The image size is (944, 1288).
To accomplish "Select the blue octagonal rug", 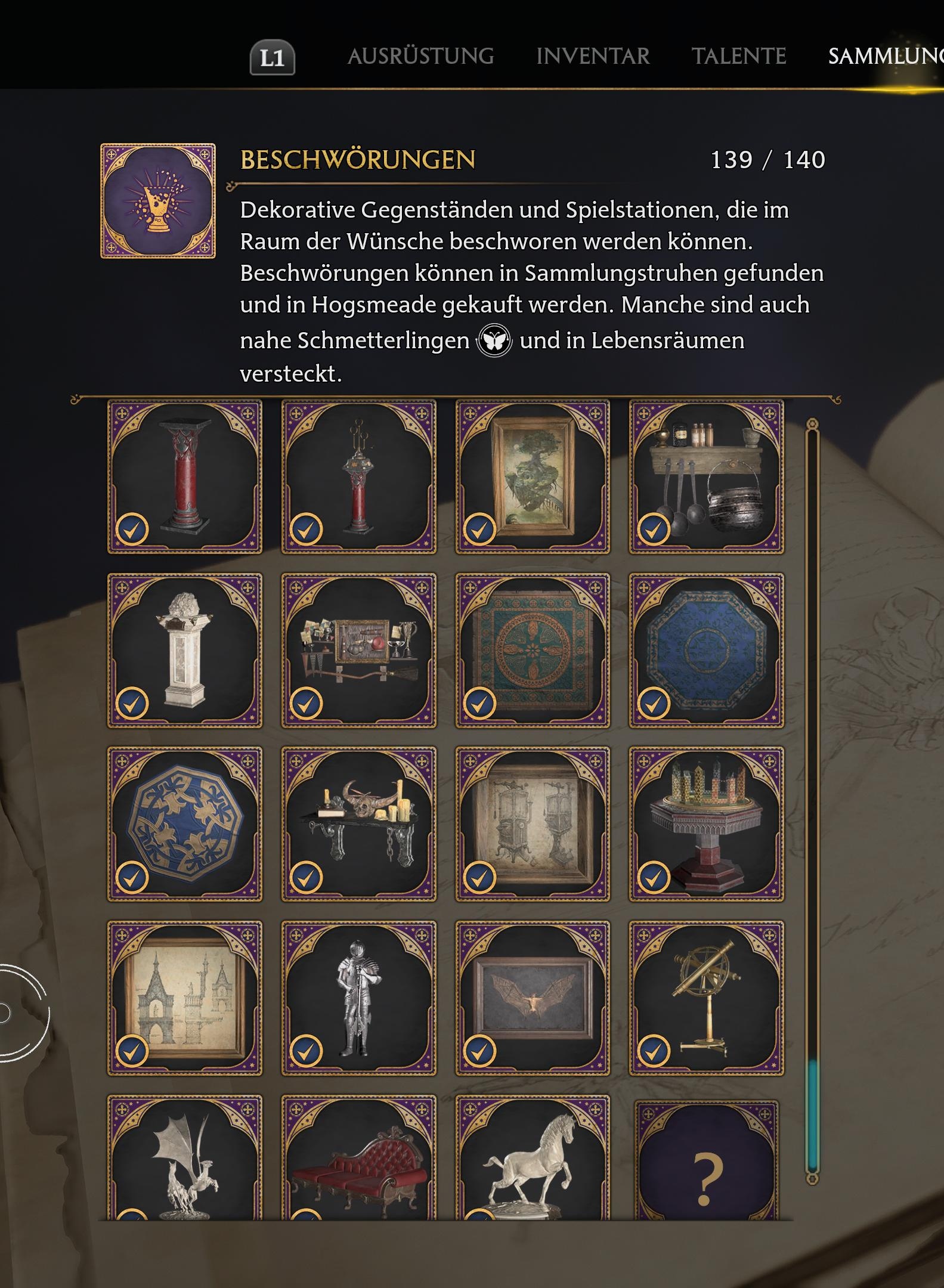I will pos(707,651).
